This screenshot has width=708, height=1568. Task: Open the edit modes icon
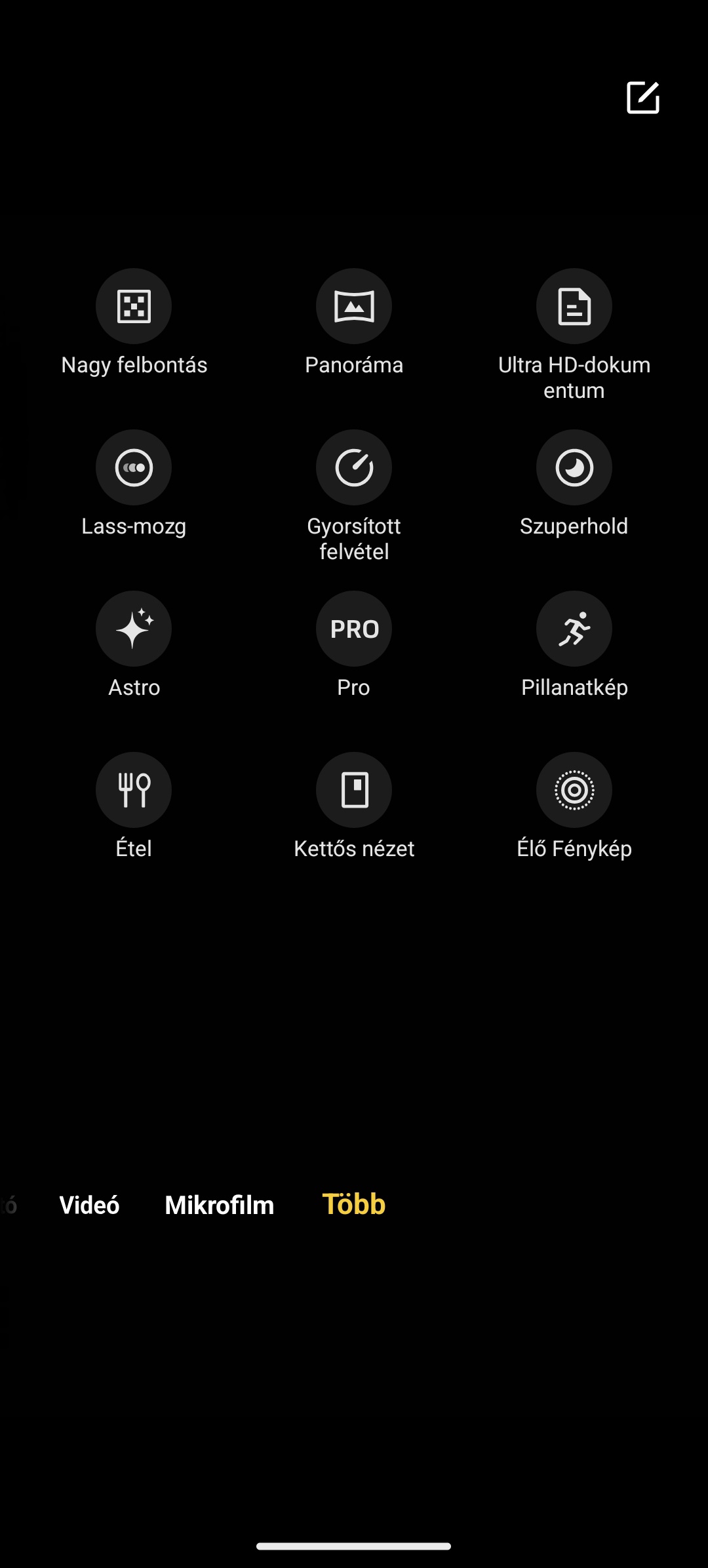pyautogui.click(x=642, y=98)
